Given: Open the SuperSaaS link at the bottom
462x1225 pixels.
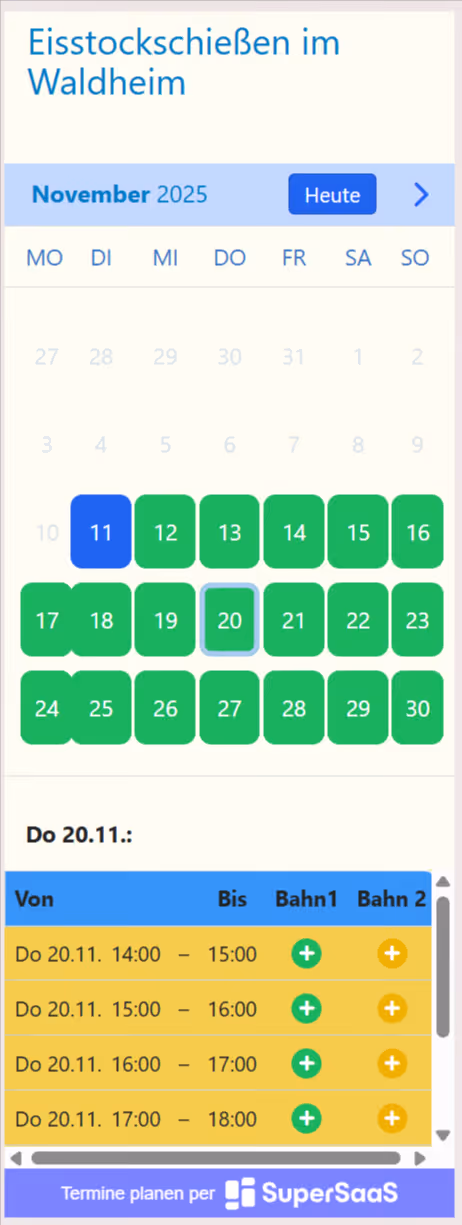Looking at the screenshot, I should 311,1193.
